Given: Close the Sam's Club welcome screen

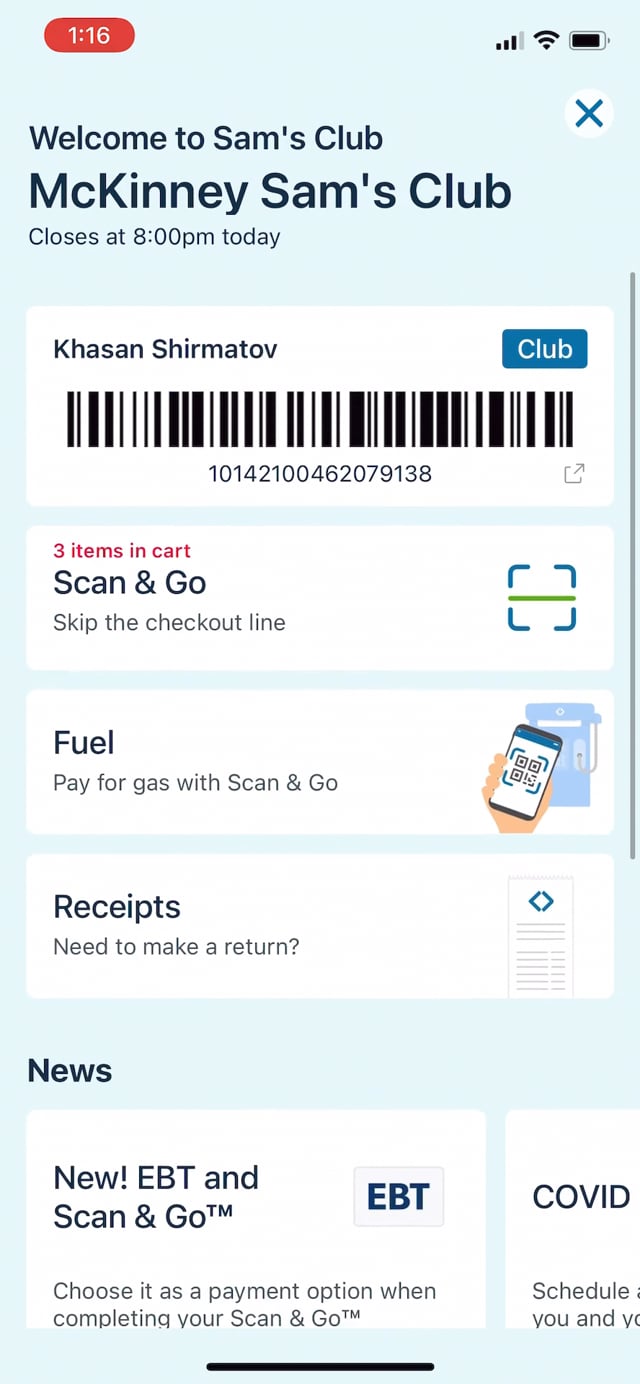Looking at the screenshot, I should tap(589, 113).
